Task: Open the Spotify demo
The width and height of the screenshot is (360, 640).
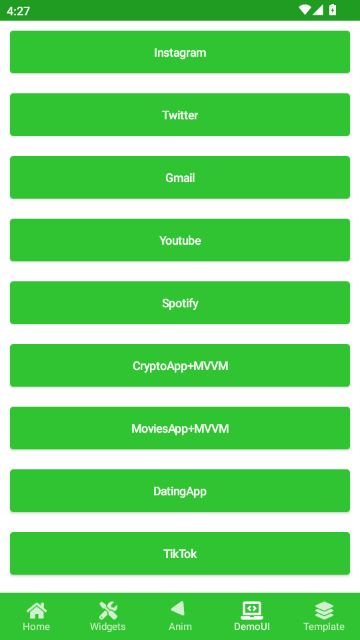Action: click(180, 303)
